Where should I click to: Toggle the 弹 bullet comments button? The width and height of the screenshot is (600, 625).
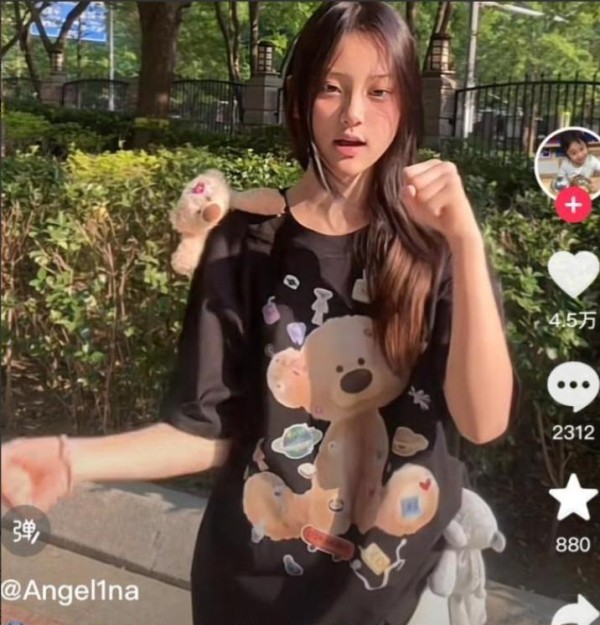pos(23,531)
